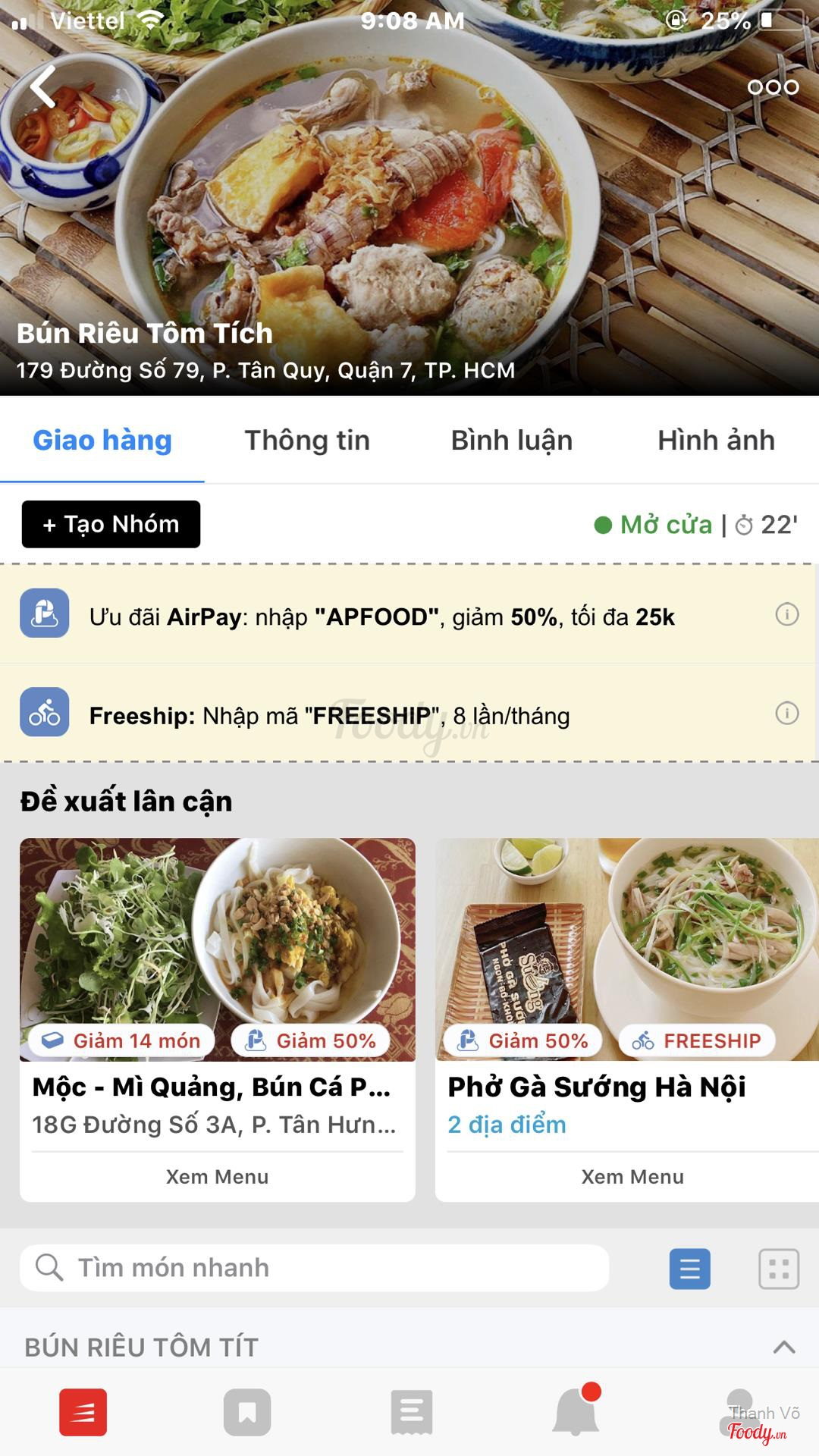Open the Phở Gà Sướng Hà Nội card
This screenshot has height=1456, width=819.
click(x=626, y=986)
